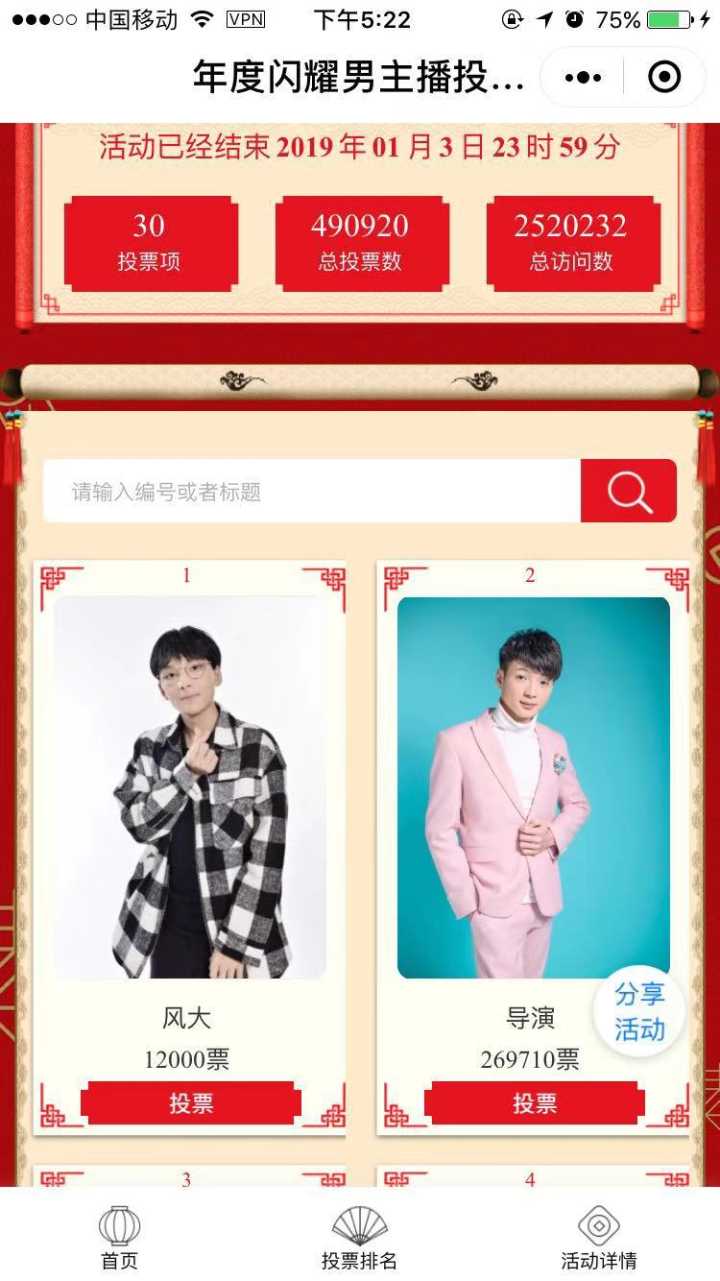
Task: Switch to the 投票排名 tab
Action: (359, 1237)
